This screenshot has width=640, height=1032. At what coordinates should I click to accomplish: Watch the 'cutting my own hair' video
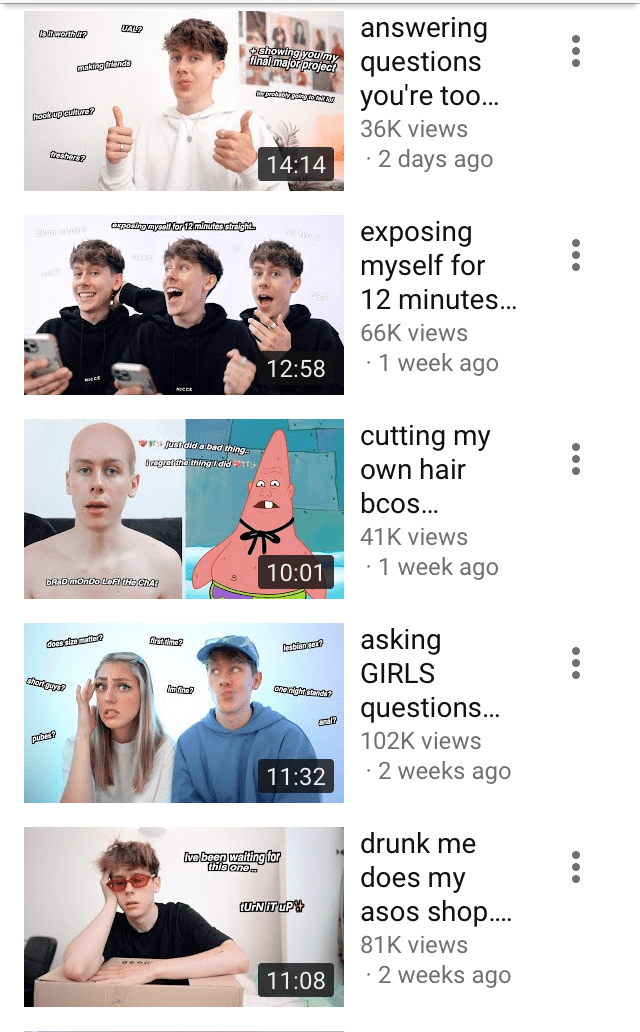point(184,509)
